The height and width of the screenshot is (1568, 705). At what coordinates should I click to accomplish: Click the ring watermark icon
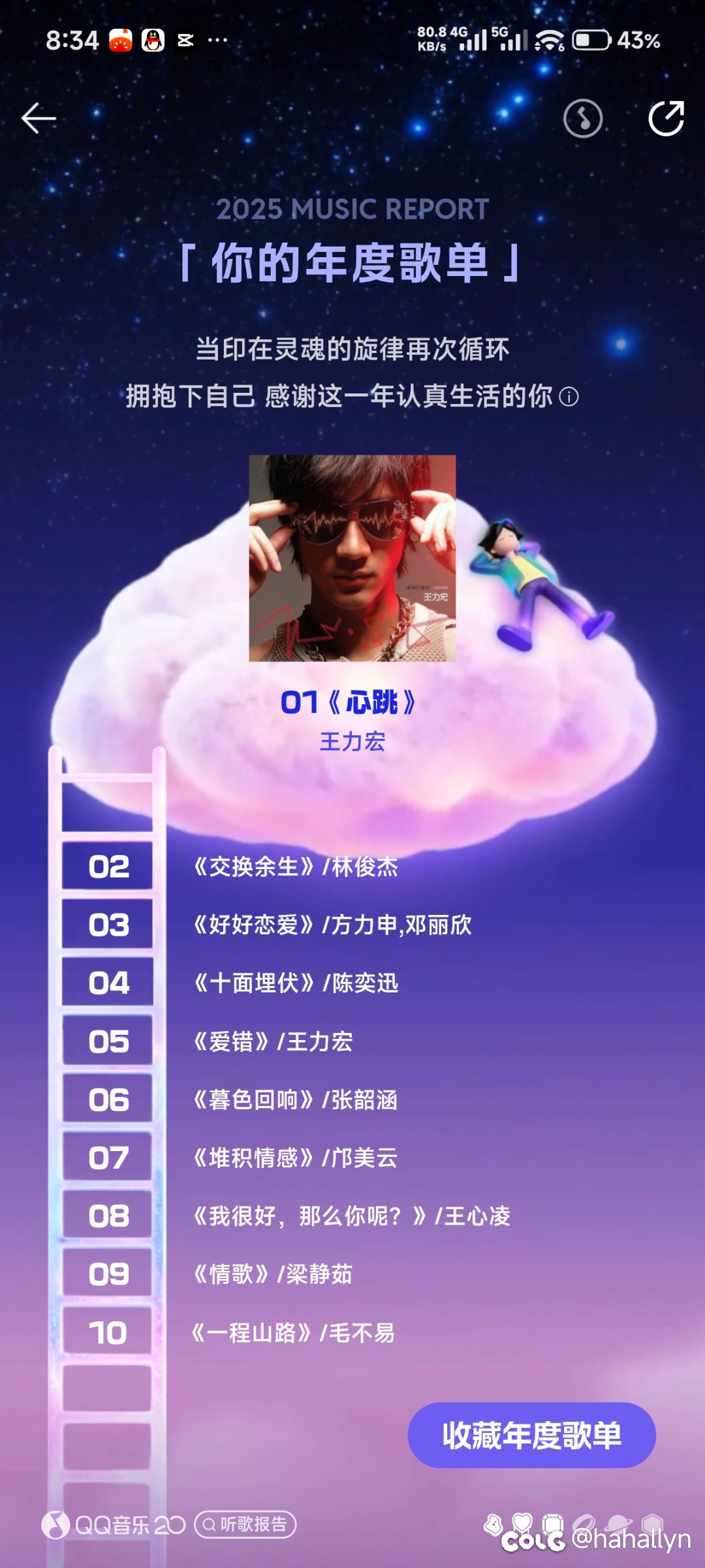click(584, 1522)
